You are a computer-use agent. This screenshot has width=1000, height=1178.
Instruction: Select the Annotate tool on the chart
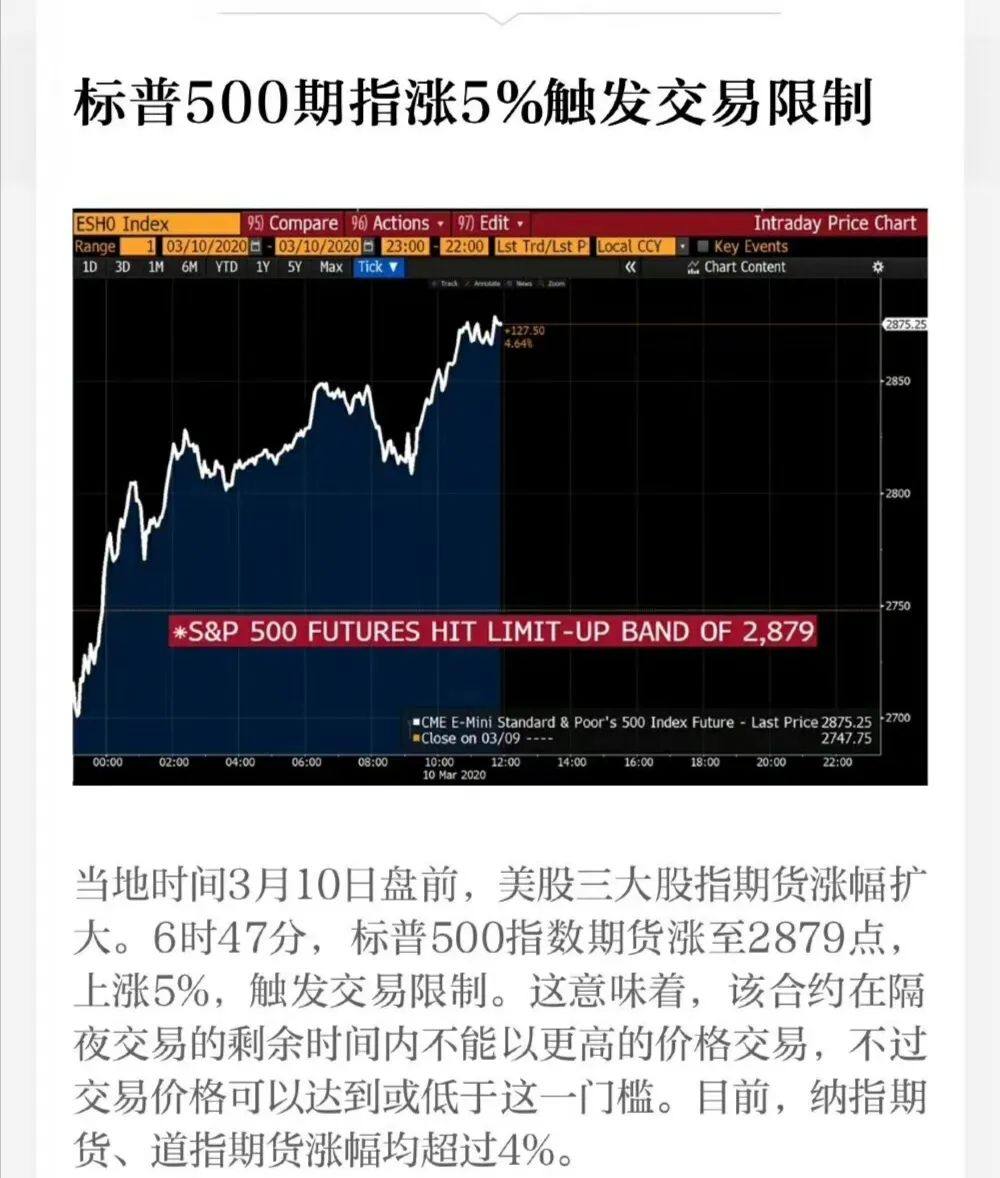pyautogui.click(x=486, y=284)
